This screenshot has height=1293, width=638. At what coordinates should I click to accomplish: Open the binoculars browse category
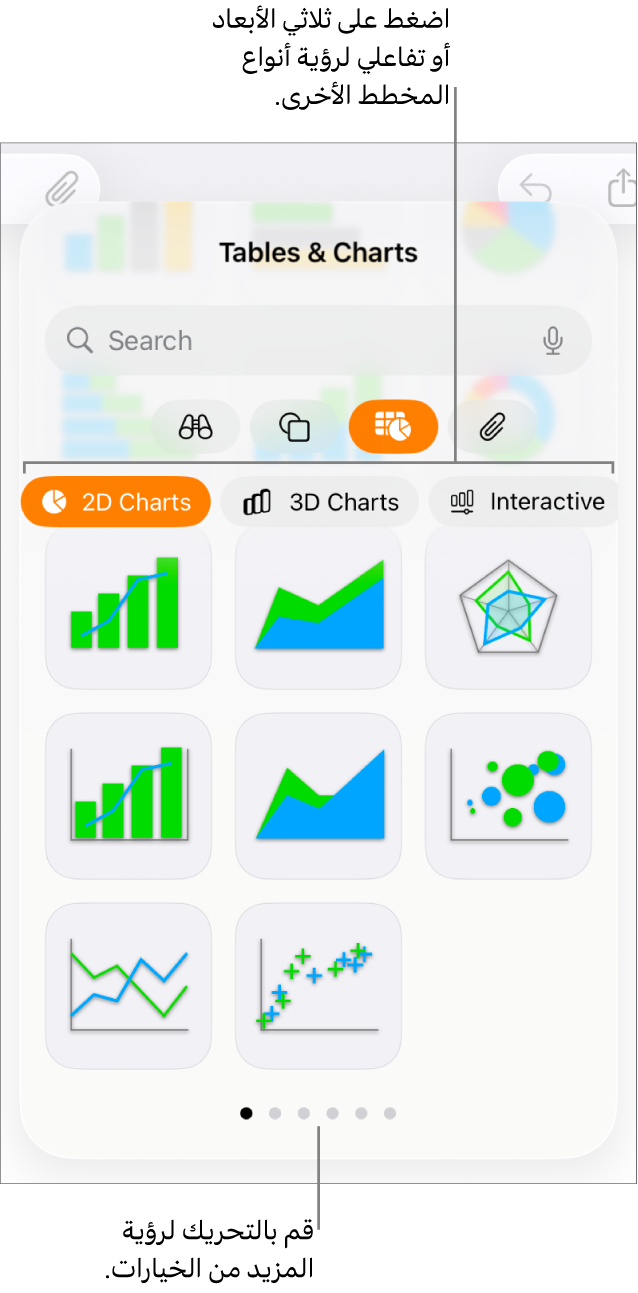195,427
